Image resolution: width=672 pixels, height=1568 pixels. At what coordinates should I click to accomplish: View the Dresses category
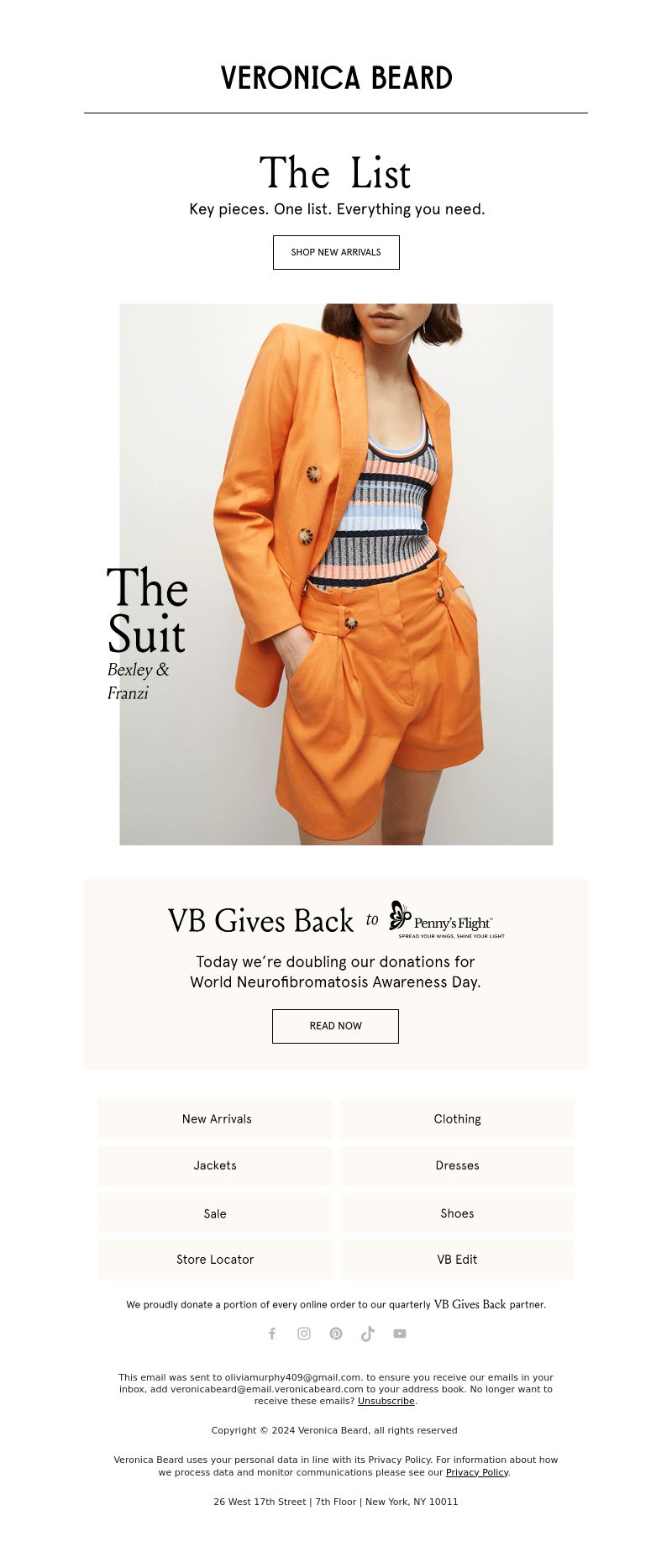point(457,1165)
